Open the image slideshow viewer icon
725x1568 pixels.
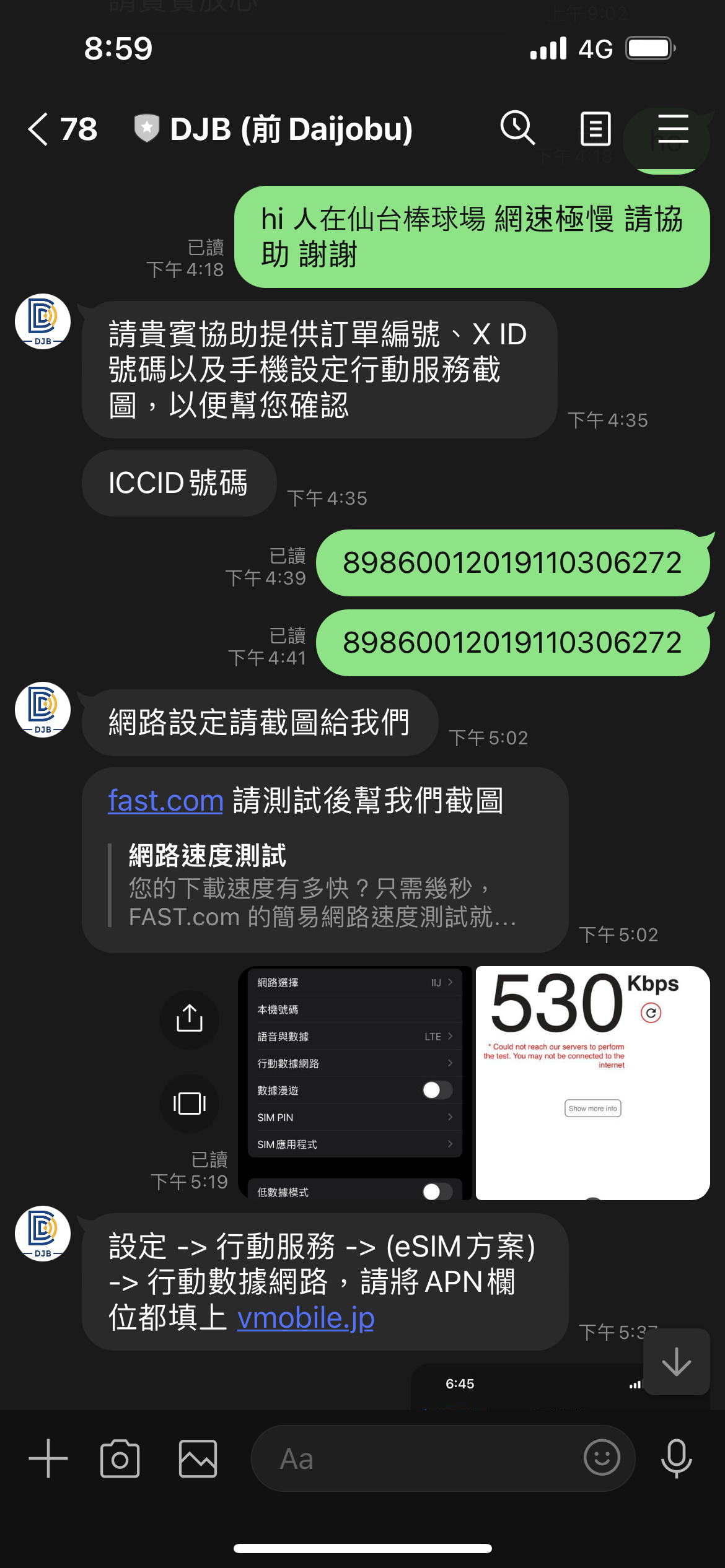[x=190, y=1104]
